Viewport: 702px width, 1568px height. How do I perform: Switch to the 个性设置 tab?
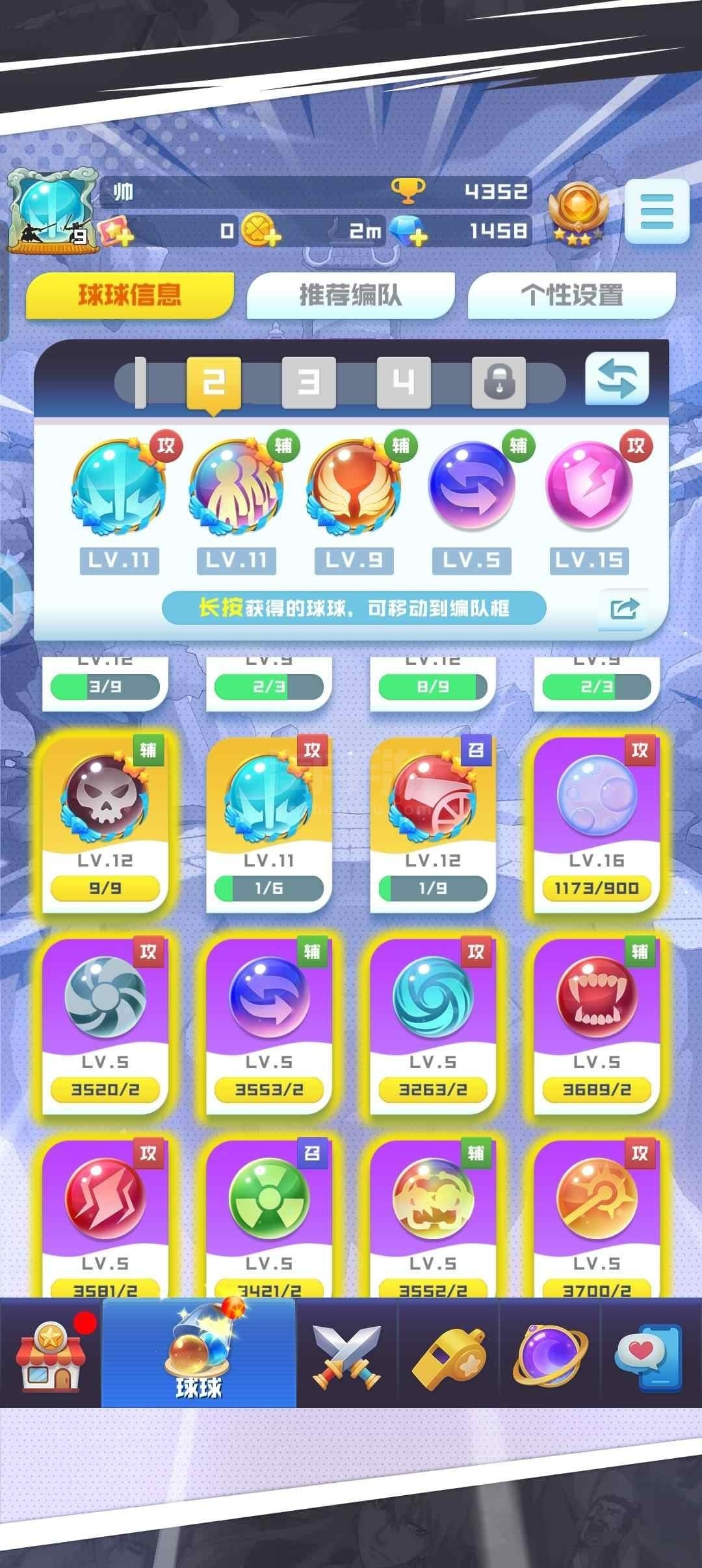571,296
